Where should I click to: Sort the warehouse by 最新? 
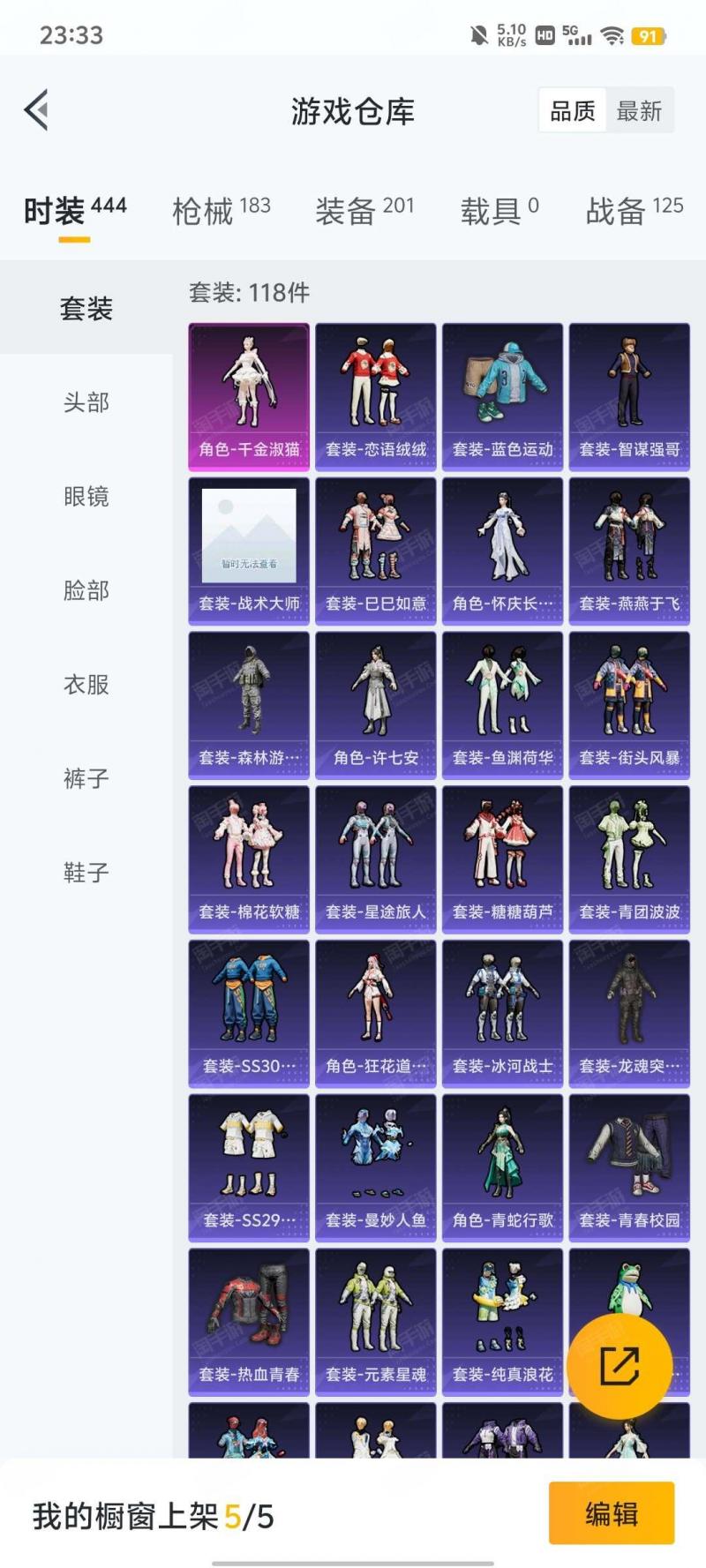pos(639,111)
